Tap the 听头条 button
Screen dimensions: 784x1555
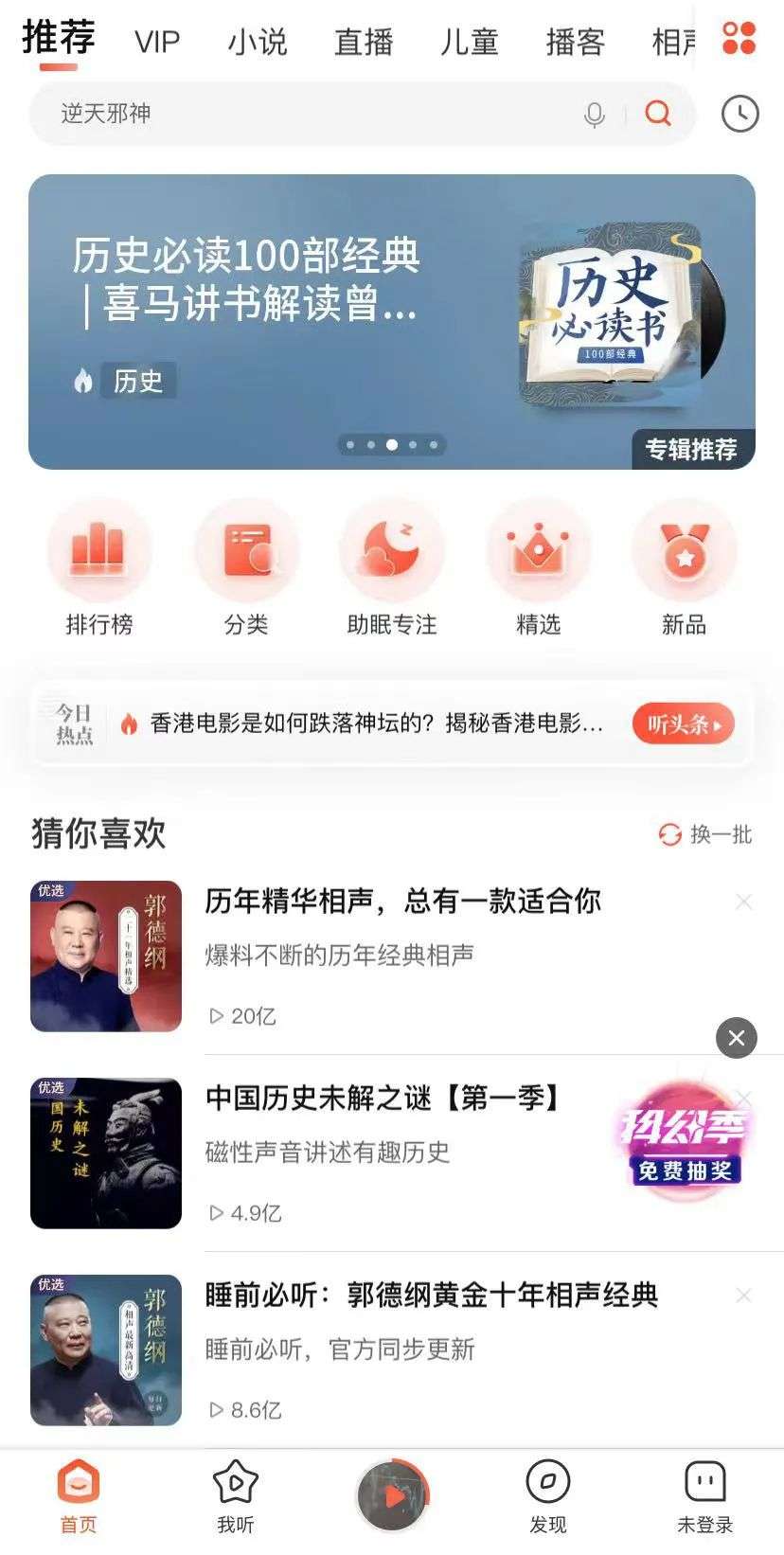point(683,724)
